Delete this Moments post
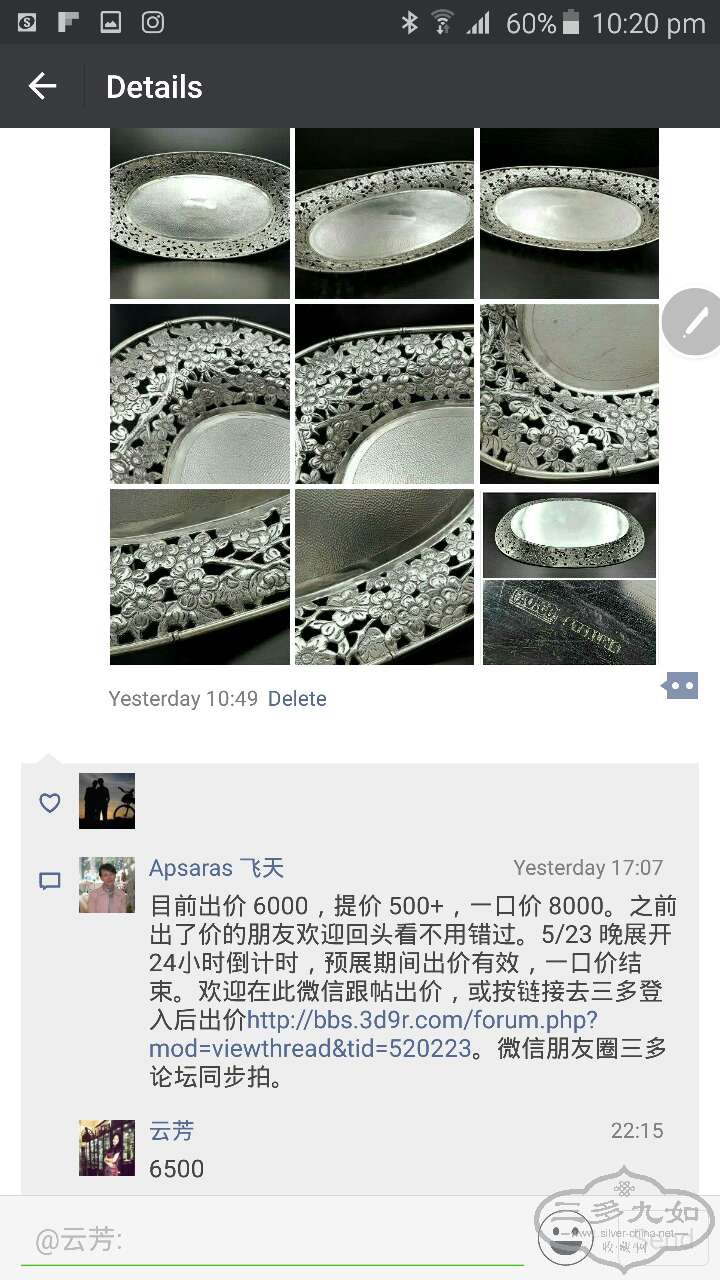 (297, 699)
